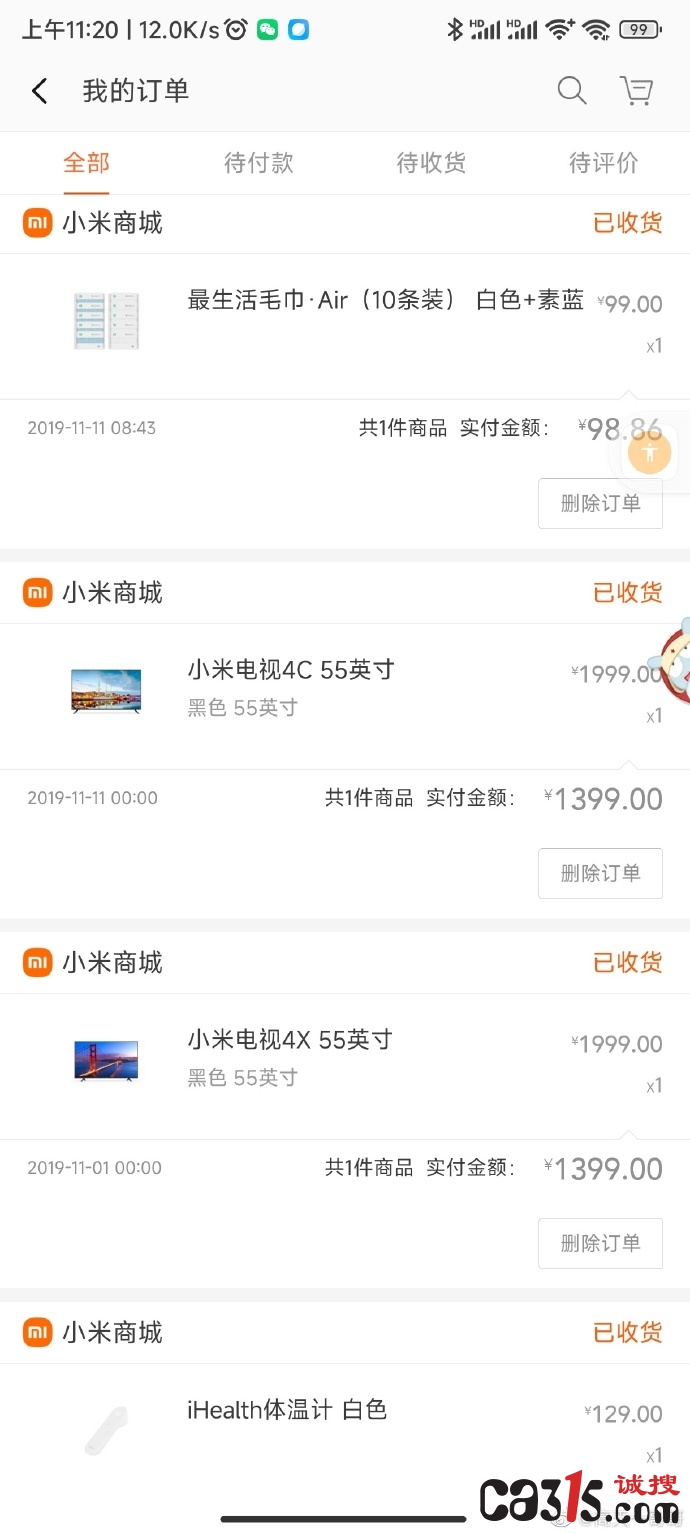Switch to the 待评价 tab
The width and height of the screenshot is (690, 1534).
tap(603, 163)
